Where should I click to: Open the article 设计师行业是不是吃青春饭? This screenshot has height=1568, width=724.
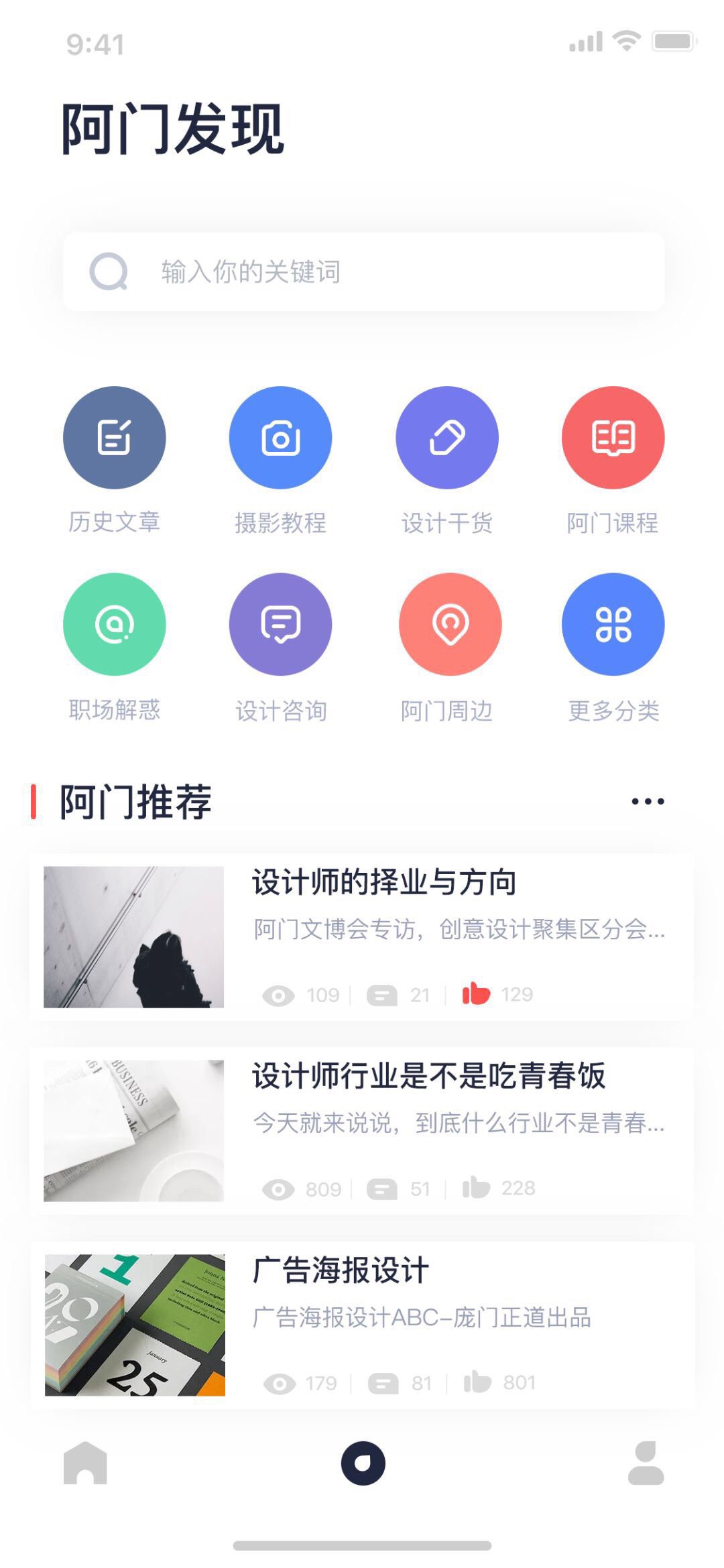click(x=362, y=1130)
